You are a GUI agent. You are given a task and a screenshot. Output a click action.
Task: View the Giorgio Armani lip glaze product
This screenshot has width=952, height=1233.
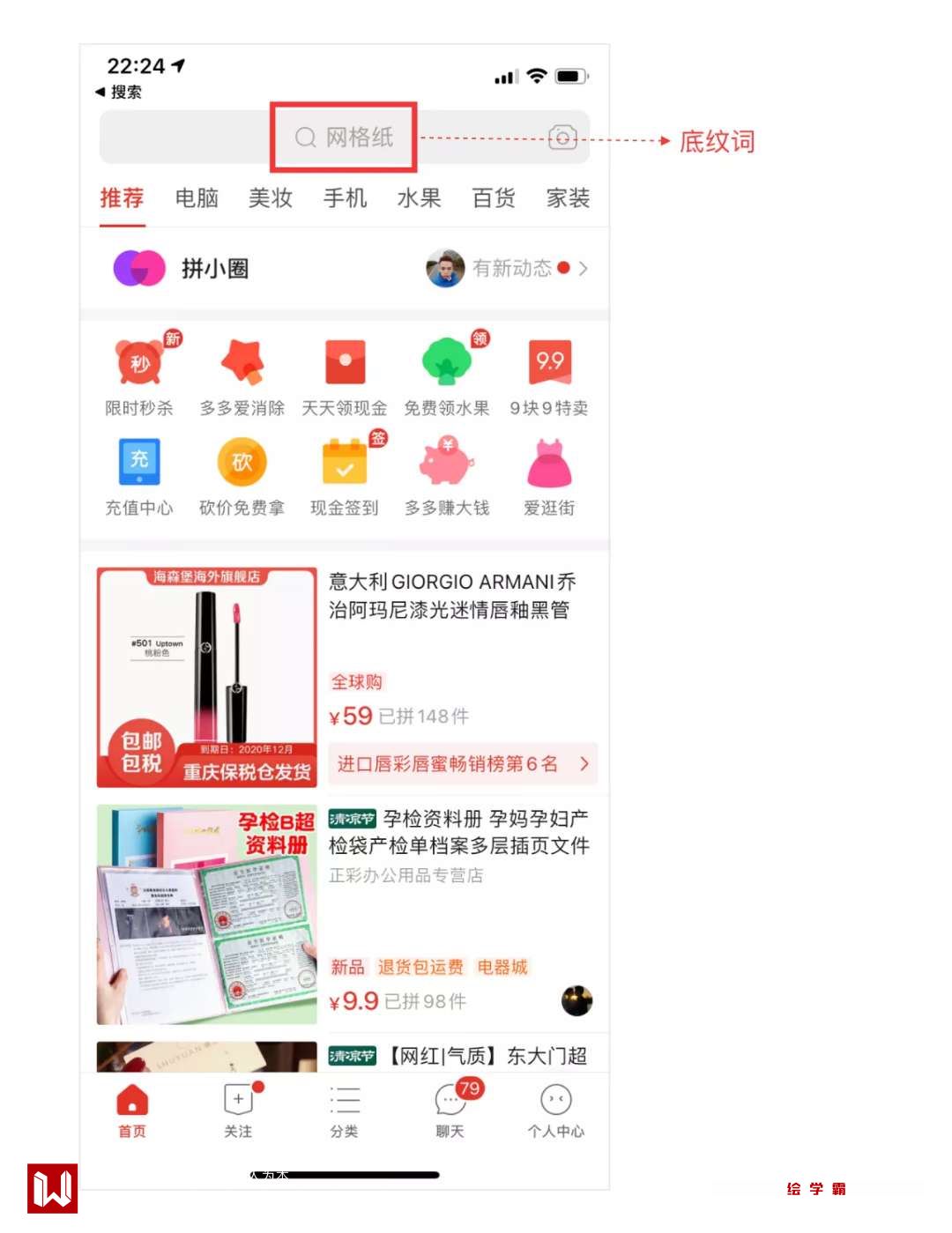point(451,596)
